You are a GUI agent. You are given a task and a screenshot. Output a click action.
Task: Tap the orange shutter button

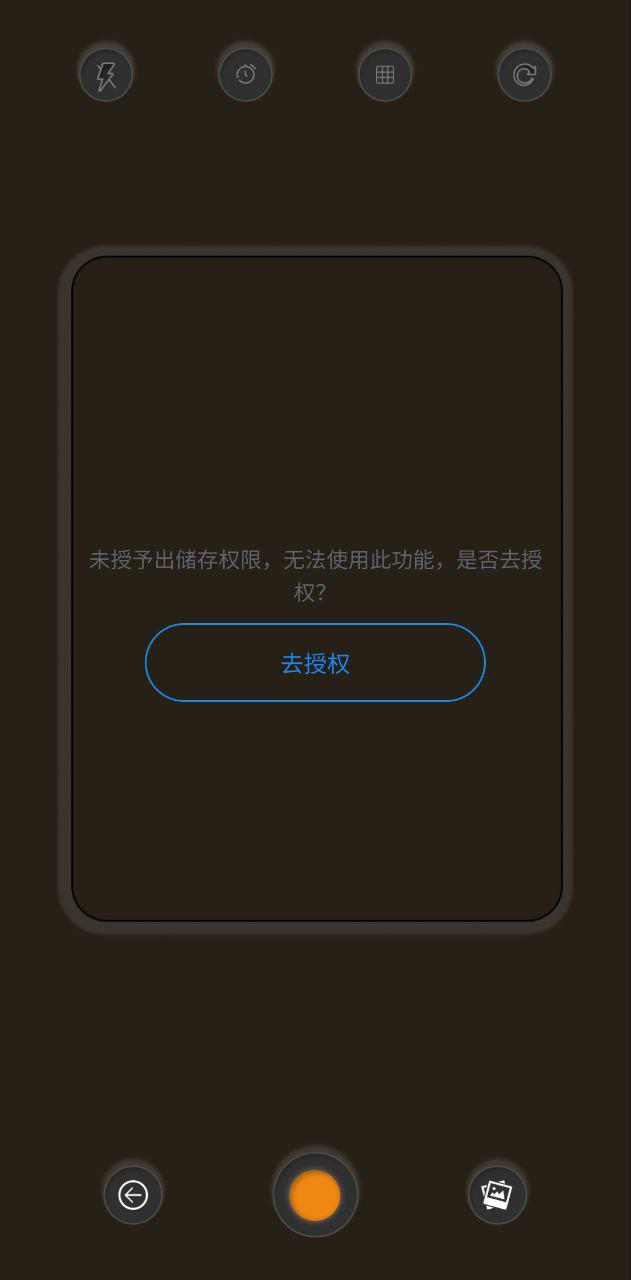click(x=315, y=1195)
